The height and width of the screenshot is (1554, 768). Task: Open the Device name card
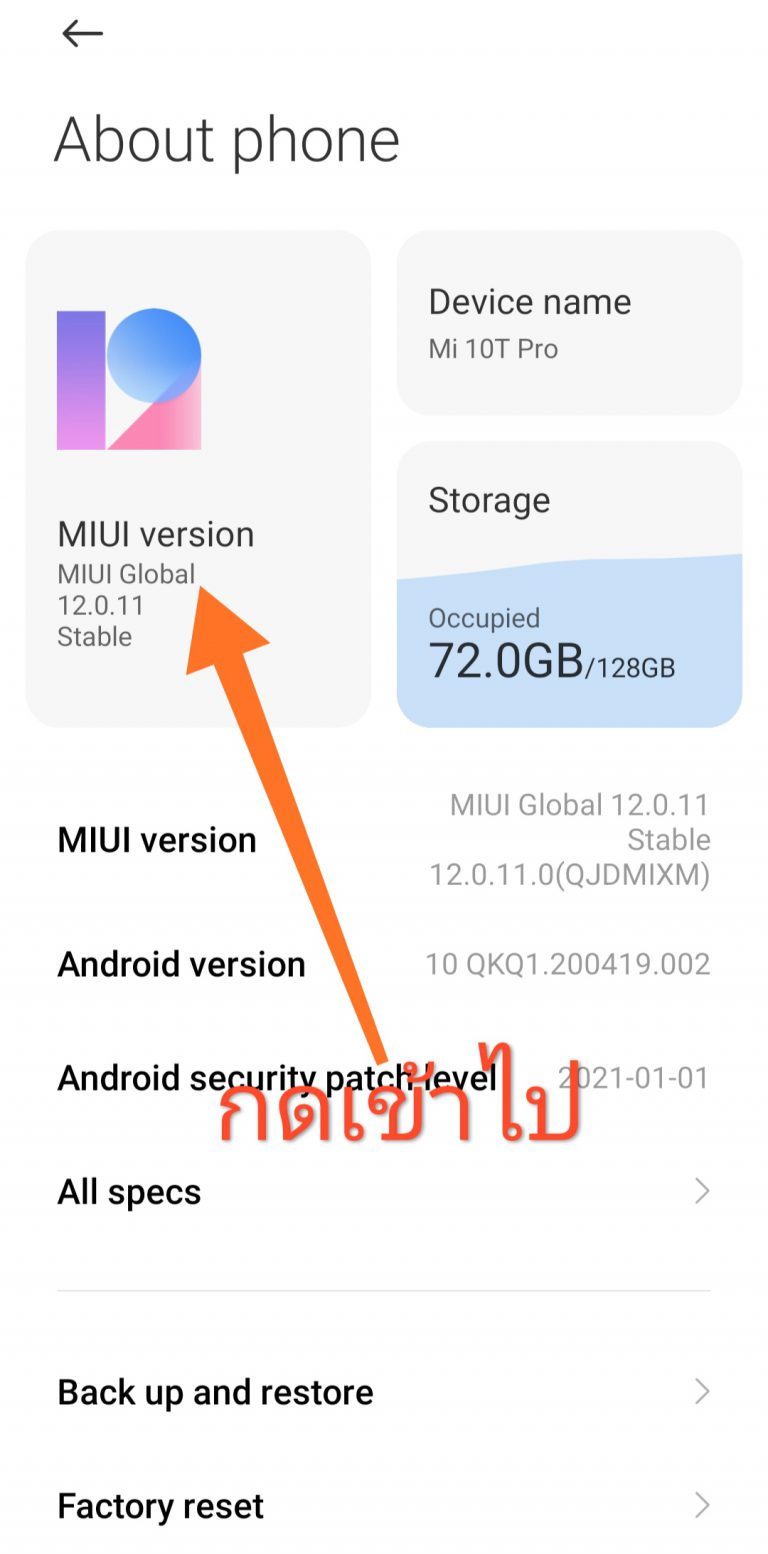coord(569,323)
